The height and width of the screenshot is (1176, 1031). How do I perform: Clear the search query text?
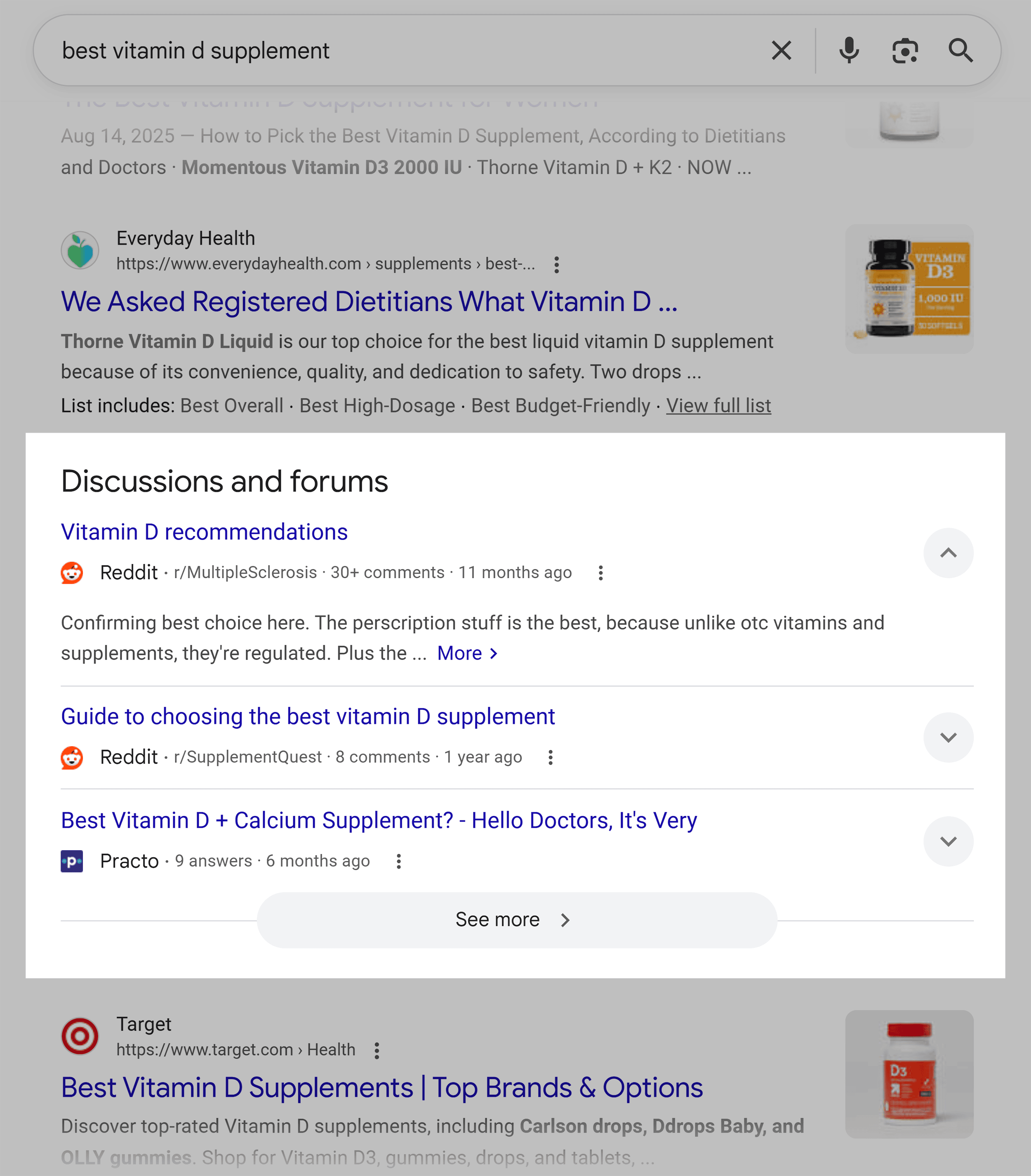point(781,51)
